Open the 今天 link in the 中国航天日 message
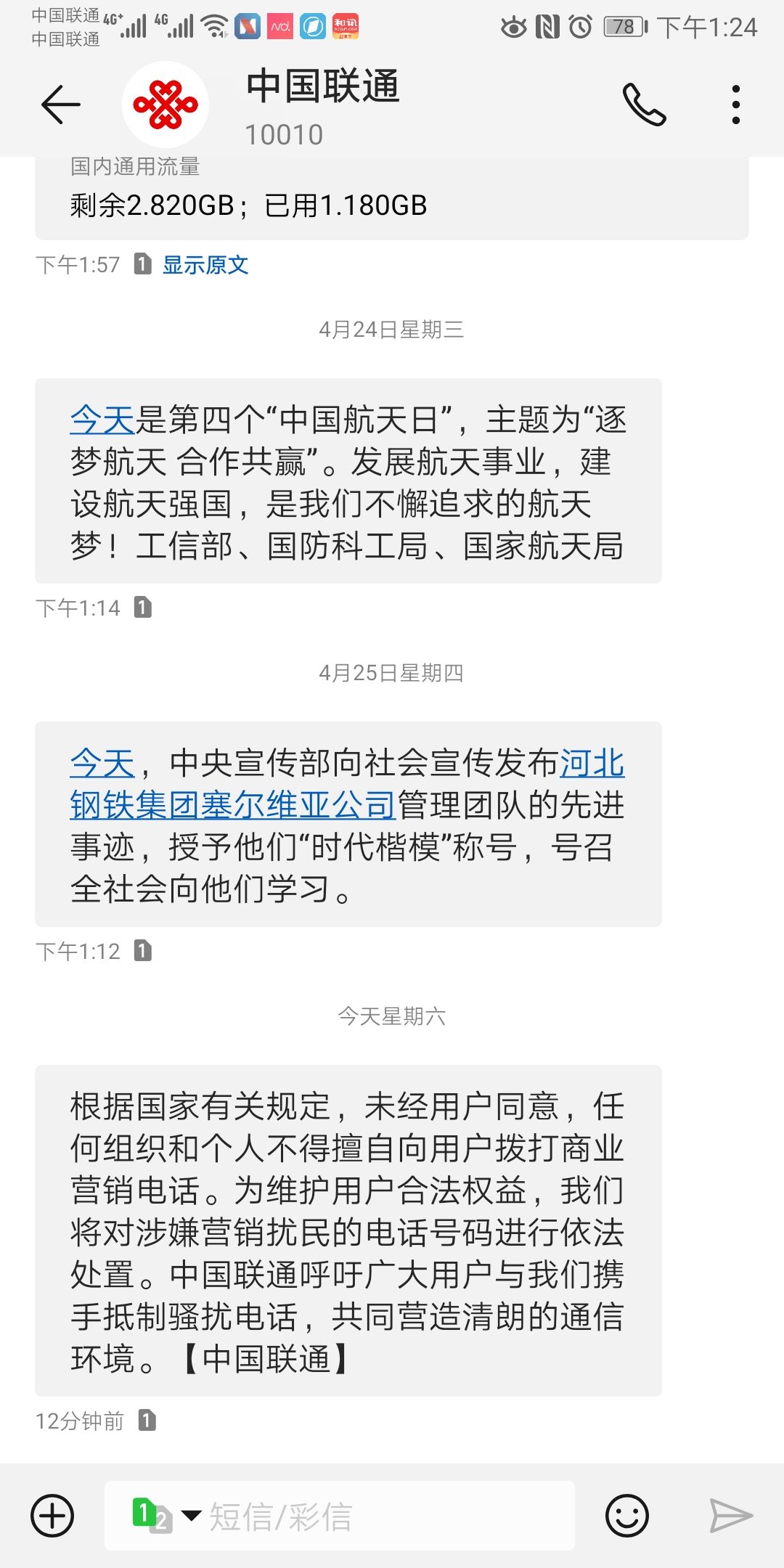The height and width of the screenshot is (1568, 784). 102,420
